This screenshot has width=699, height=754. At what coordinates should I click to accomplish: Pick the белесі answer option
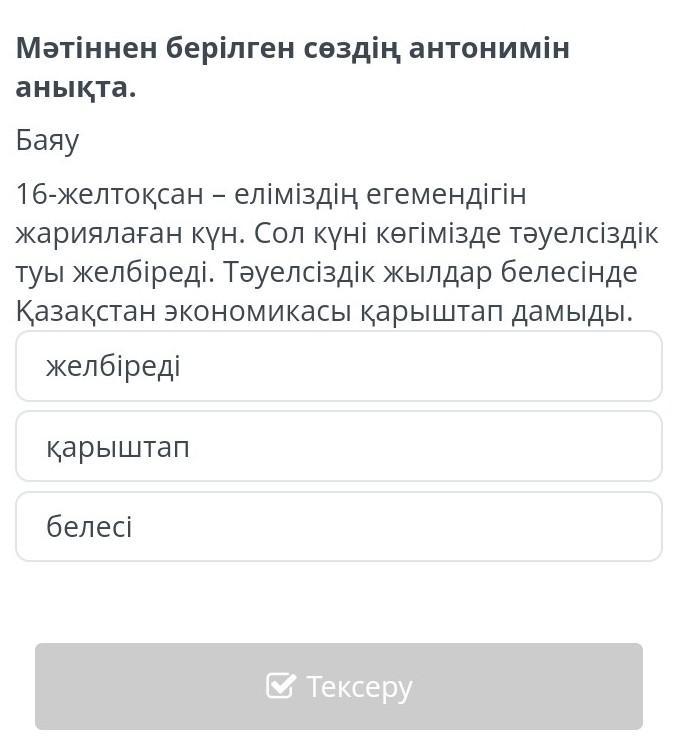pyautogui.click(x=339, y=526)
